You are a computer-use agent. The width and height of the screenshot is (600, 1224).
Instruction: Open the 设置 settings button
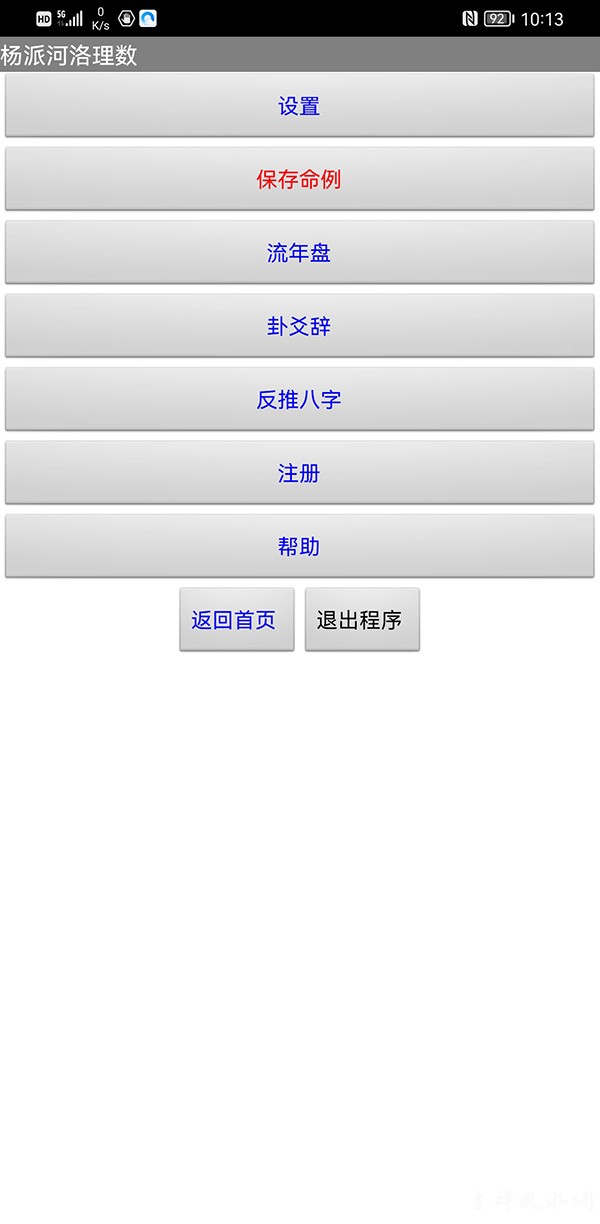[x=299, y=106]
